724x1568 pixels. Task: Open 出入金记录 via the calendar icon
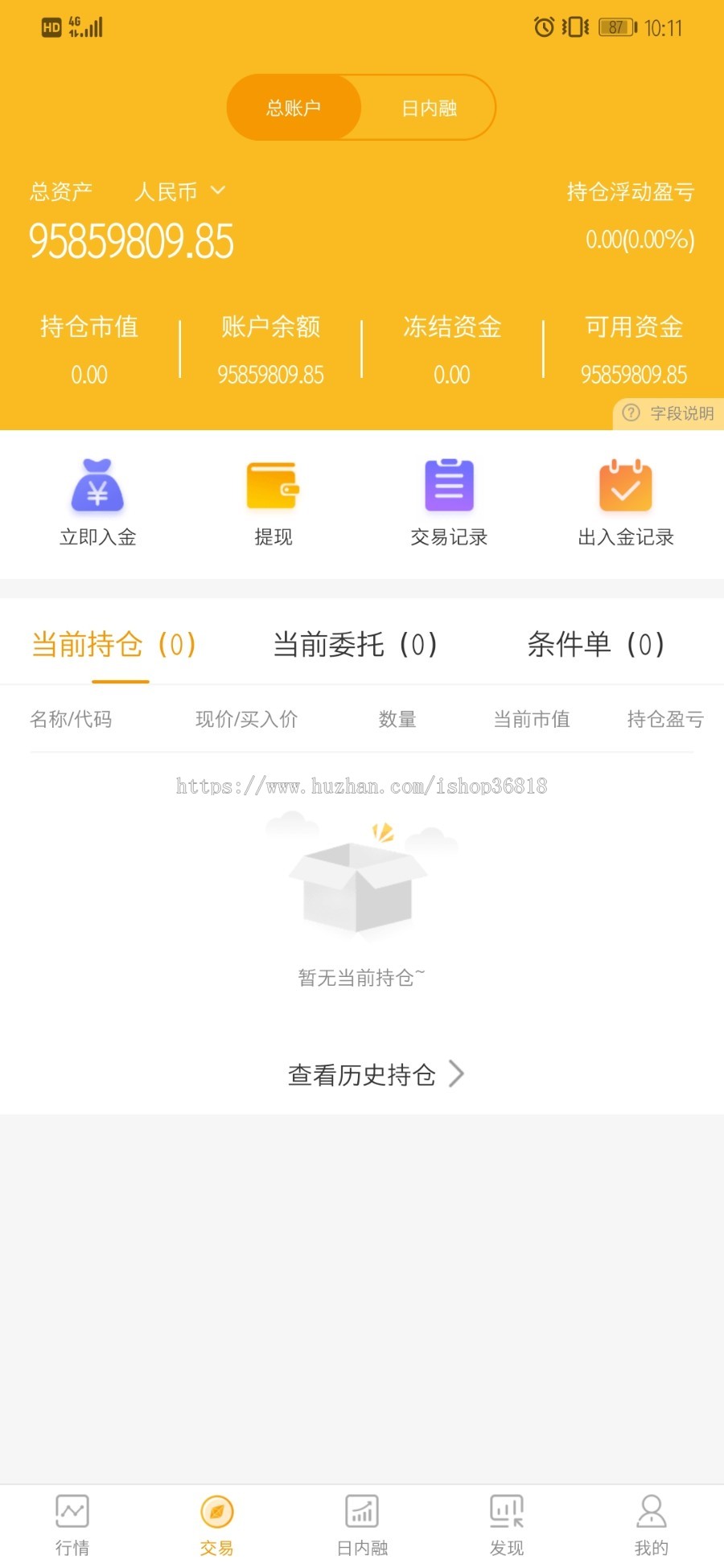[626, 485]
